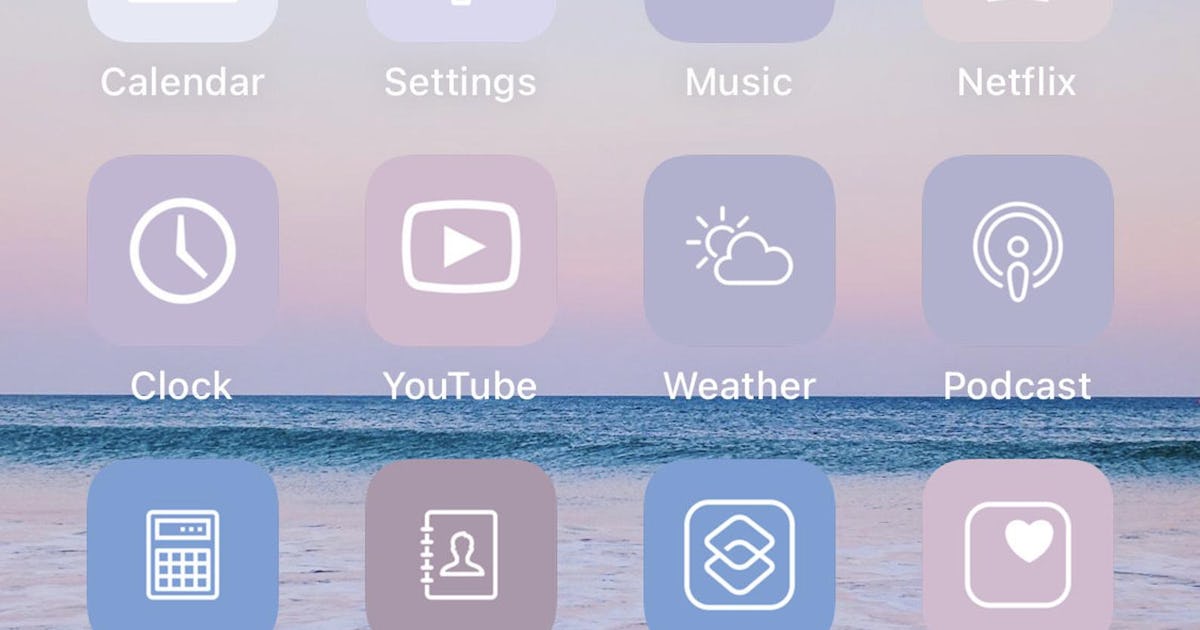This screenshot has width=1200, height=630.
Task: Launch the Music app
Action: pyautogui.click(x=739, y=20)
